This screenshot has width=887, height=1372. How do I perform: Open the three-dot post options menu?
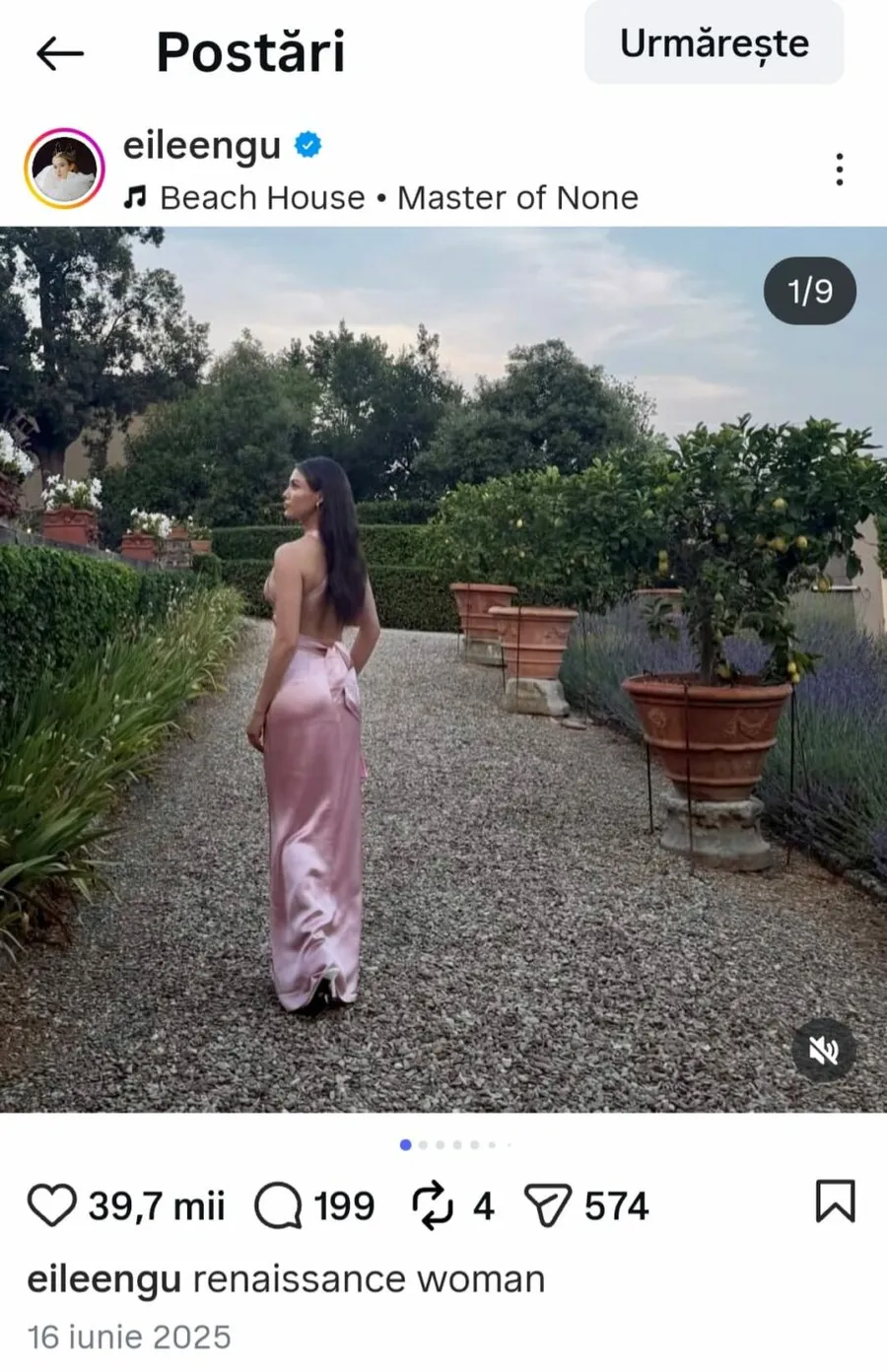(x=839, y=170)
